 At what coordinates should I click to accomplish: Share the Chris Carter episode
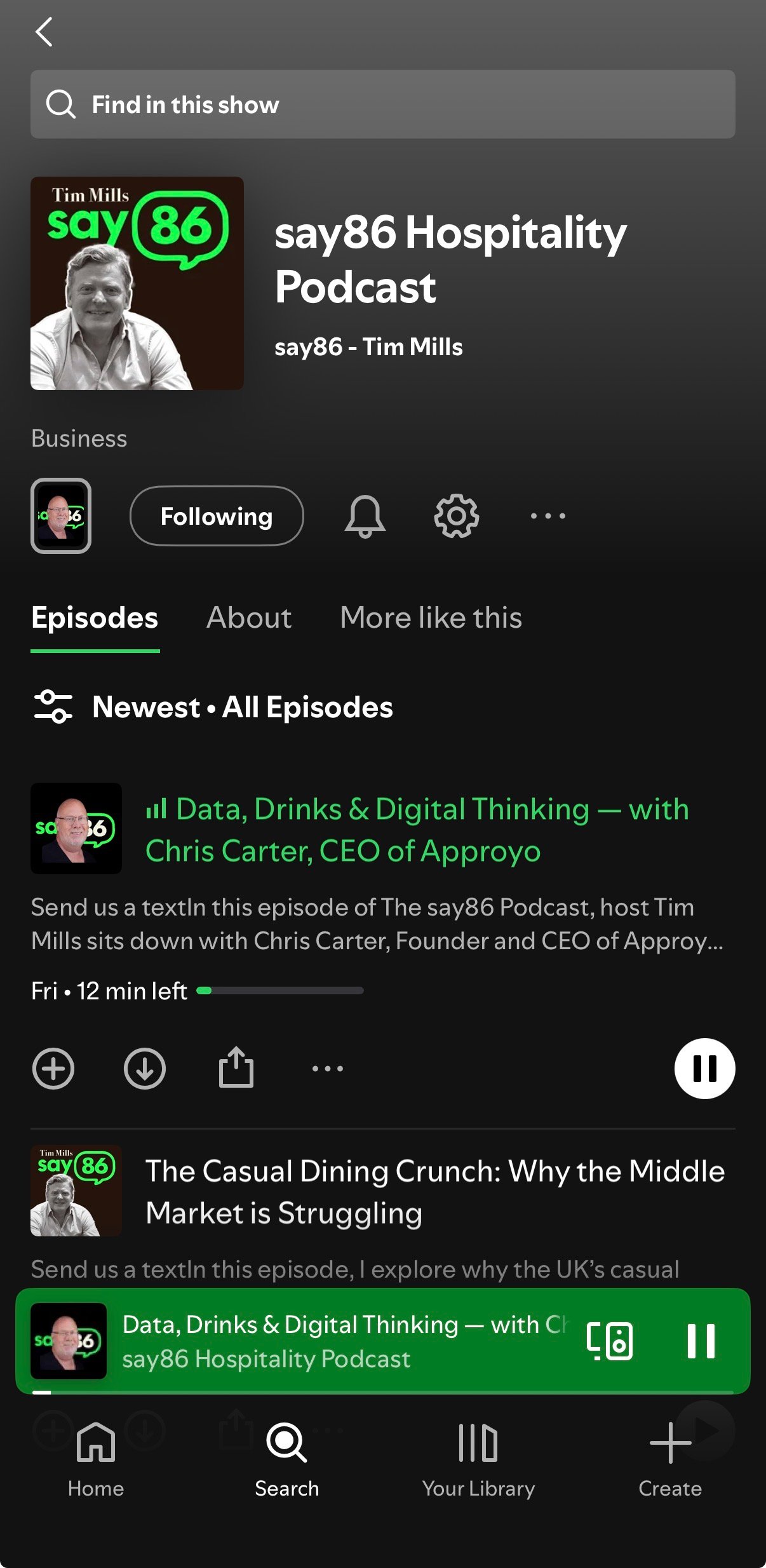click(x=236, y=1067)
